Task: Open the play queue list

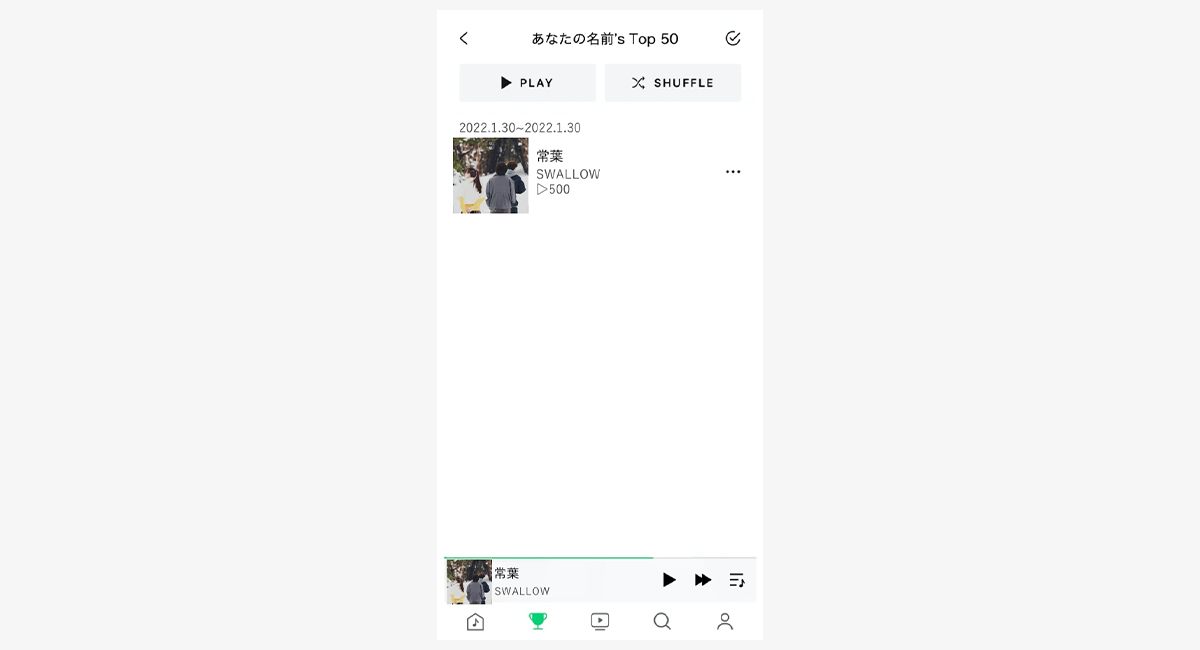Action: tap(737, 580)
